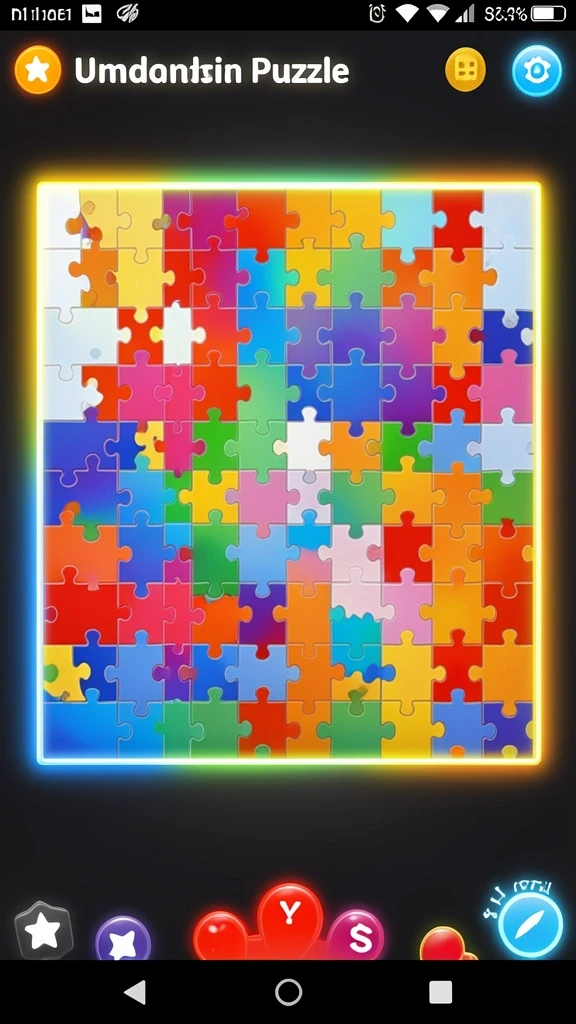Open recent apps from the navigation bar
576x1024 pixels.
tap(441, 991)
